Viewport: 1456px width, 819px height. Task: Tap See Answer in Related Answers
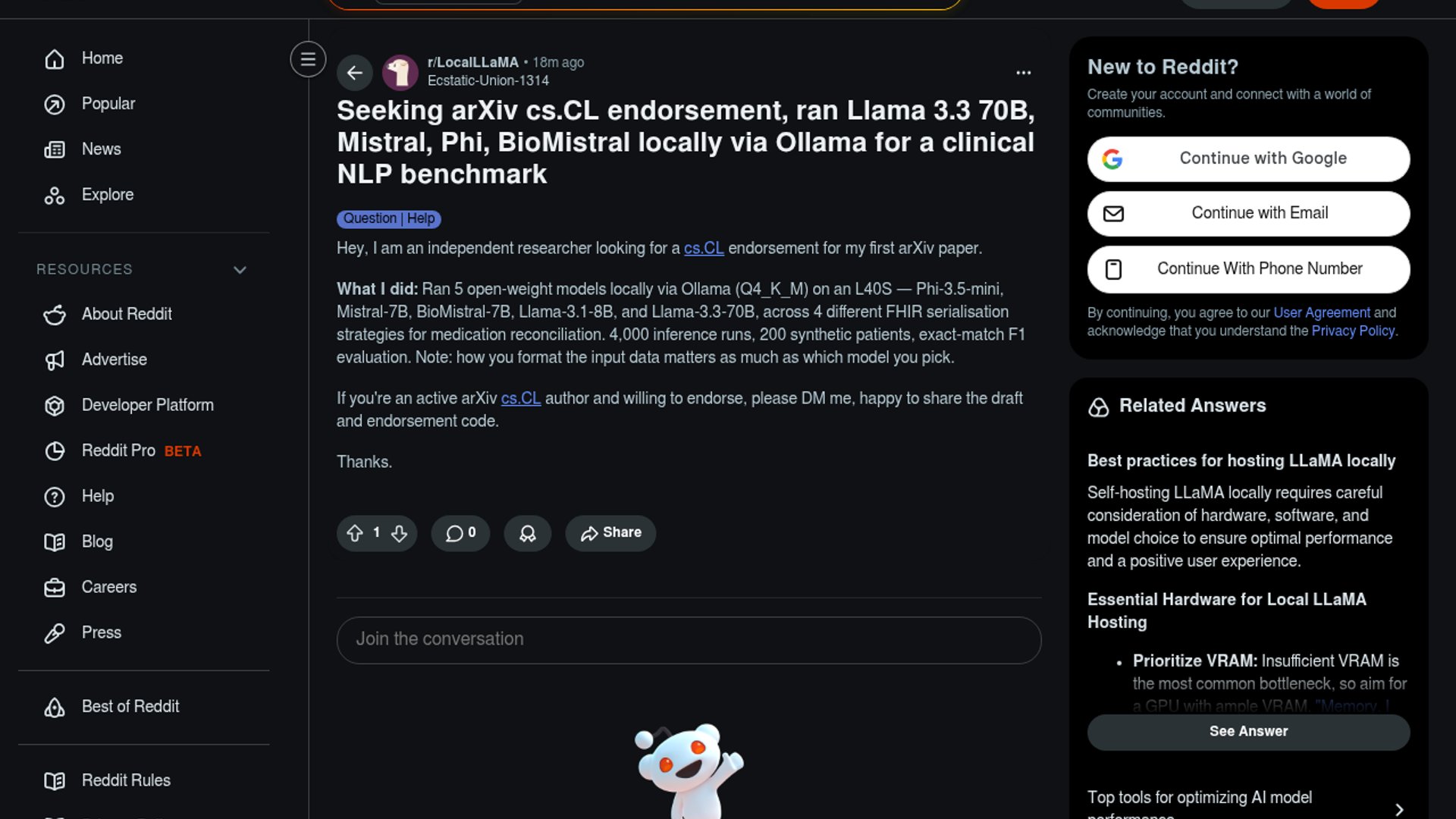point(1248,732)
